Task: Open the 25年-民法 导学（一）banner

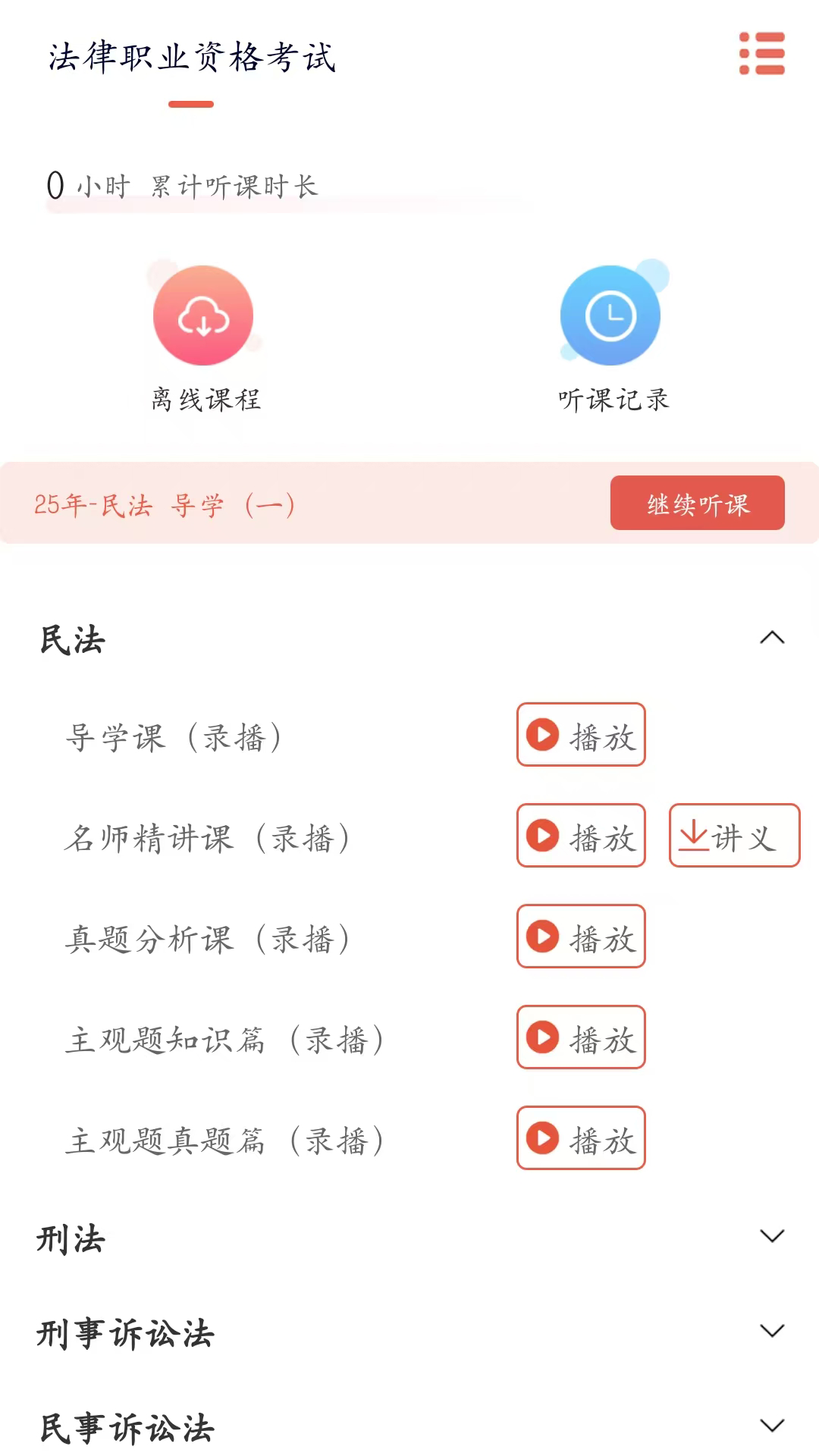Action: (x=303, y=503)
